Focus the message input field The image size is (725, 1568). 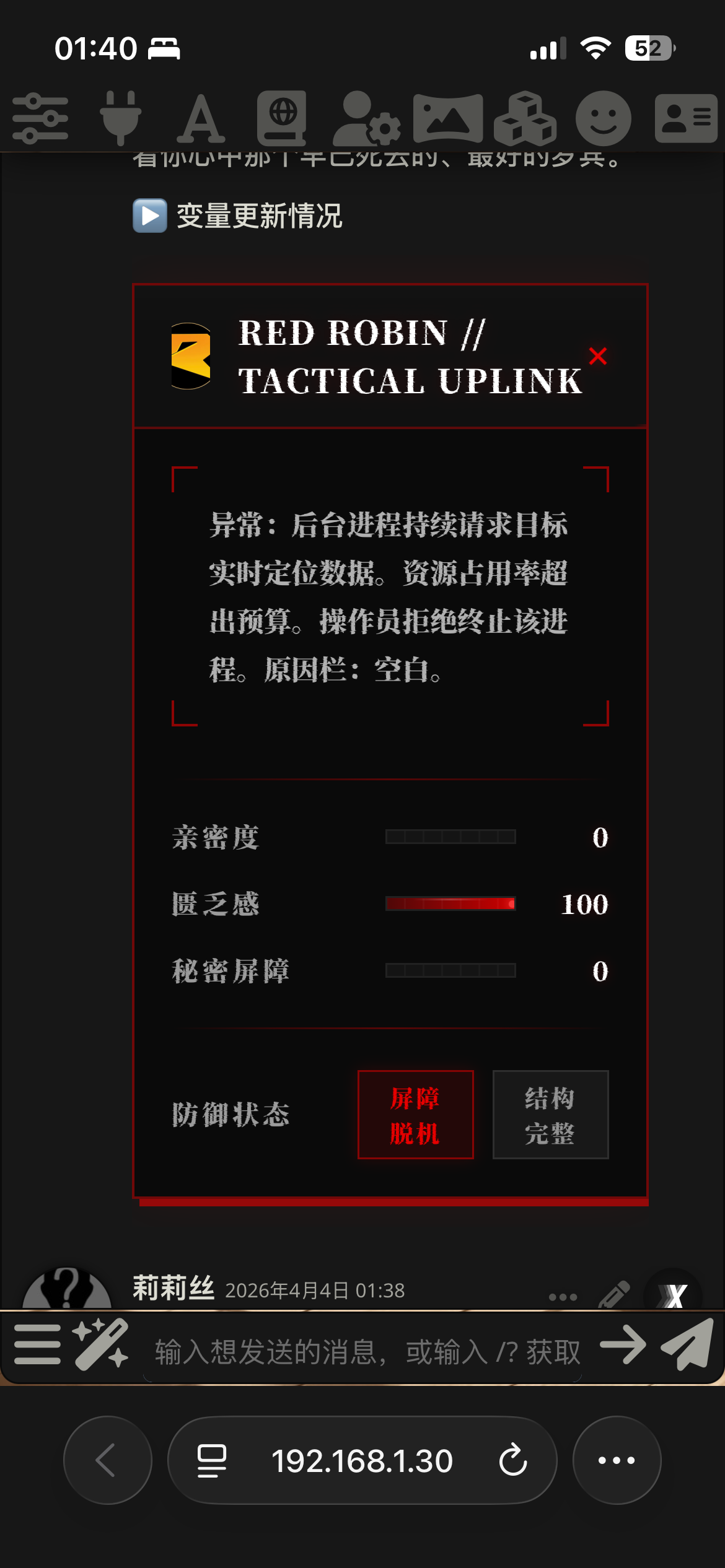367,1352
